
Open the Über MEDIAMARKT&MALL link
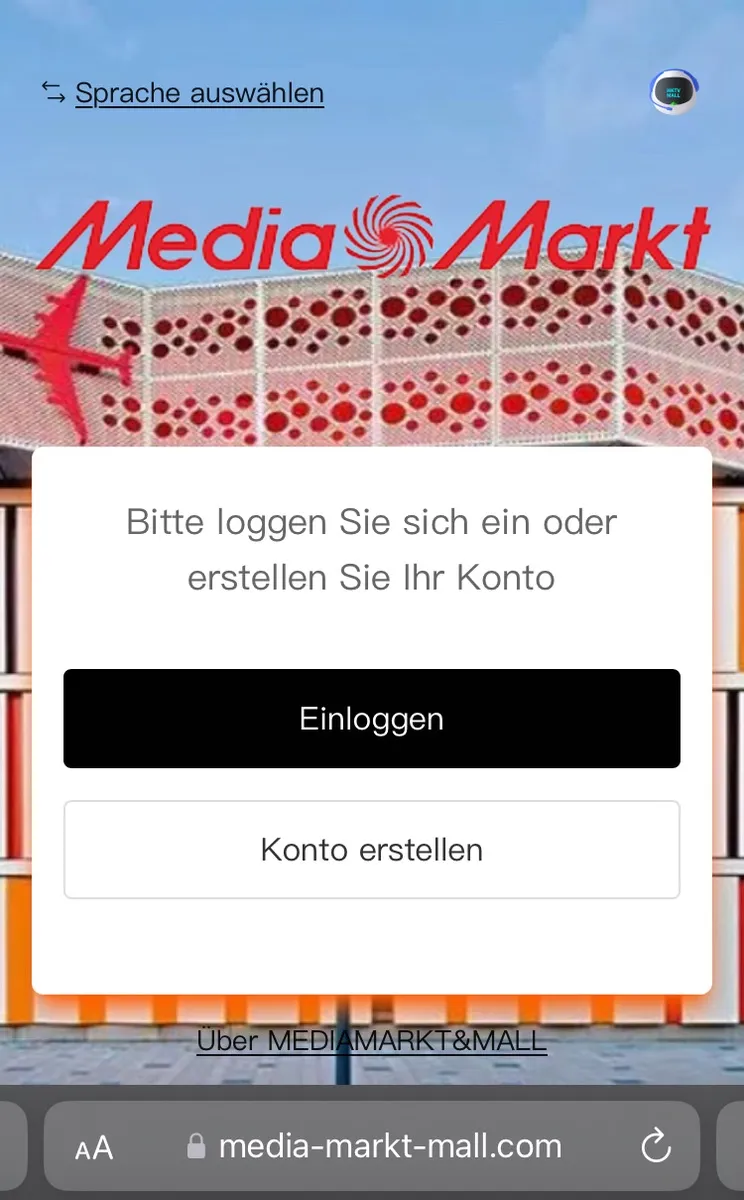click(x=372, y=1040)
